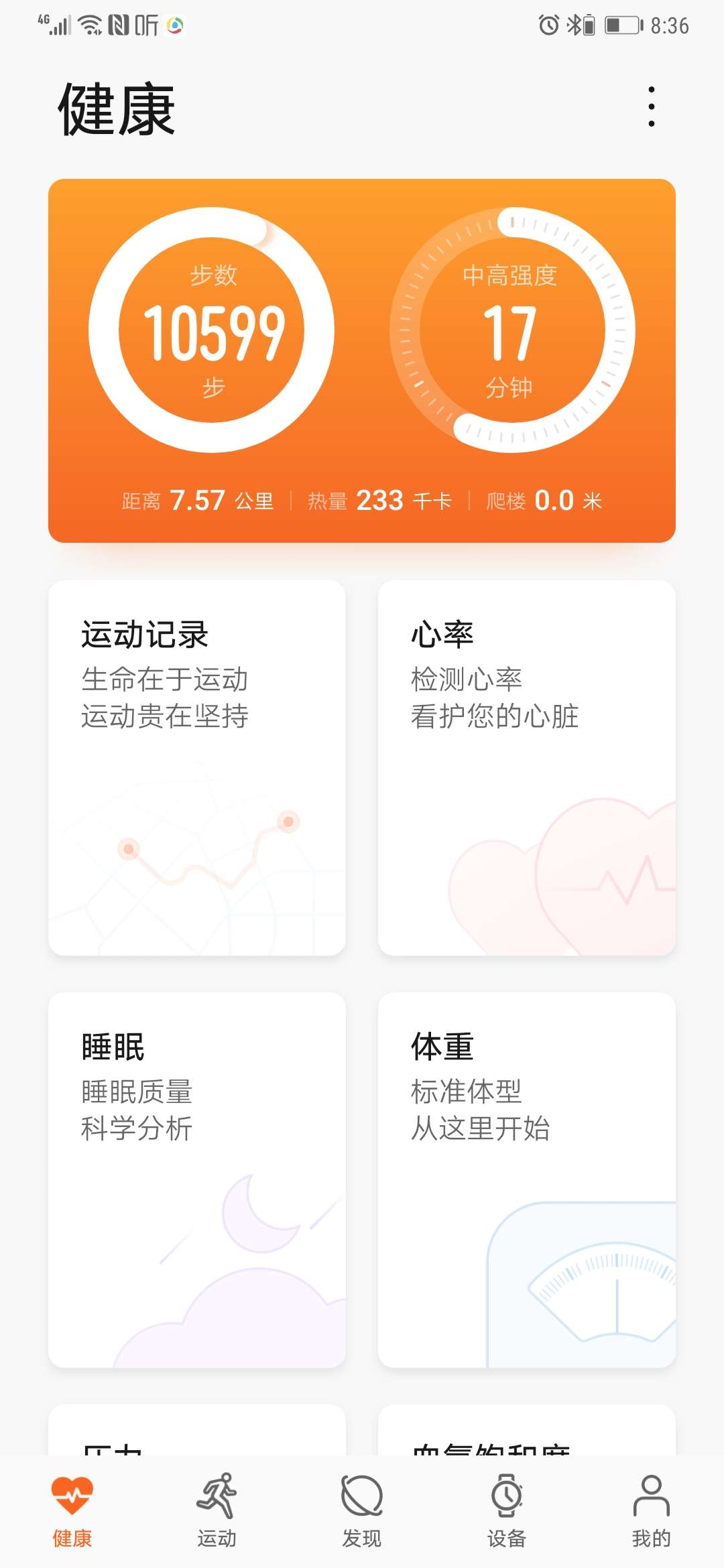Open the three-dot overflow menu
724x1568 pixels.
[x=651, y=107]
